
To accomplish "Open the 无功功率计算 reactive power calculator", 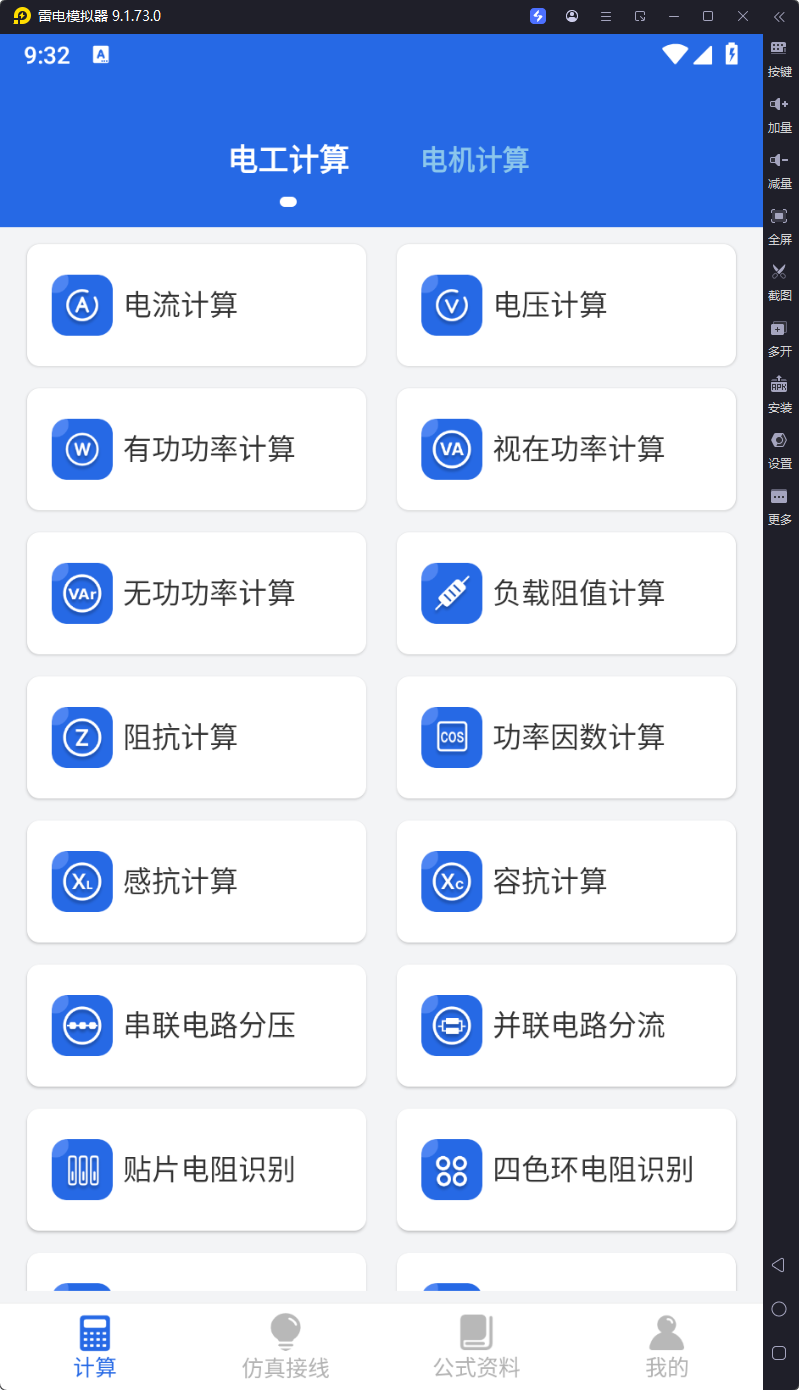I will tap(196, 593).
